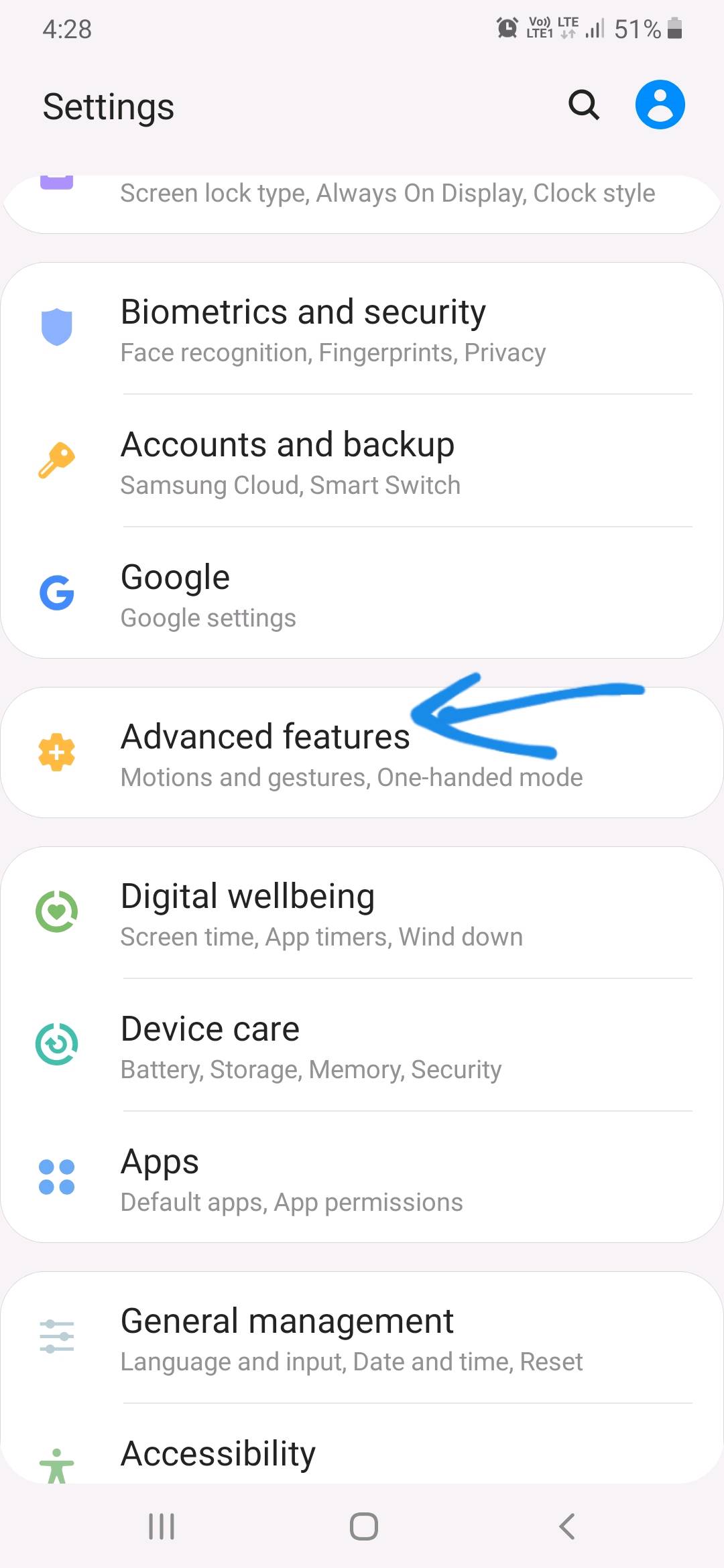View Device care options
Image resolution: width=724 pixels, height=1568 pixels.
[362, 1045]
